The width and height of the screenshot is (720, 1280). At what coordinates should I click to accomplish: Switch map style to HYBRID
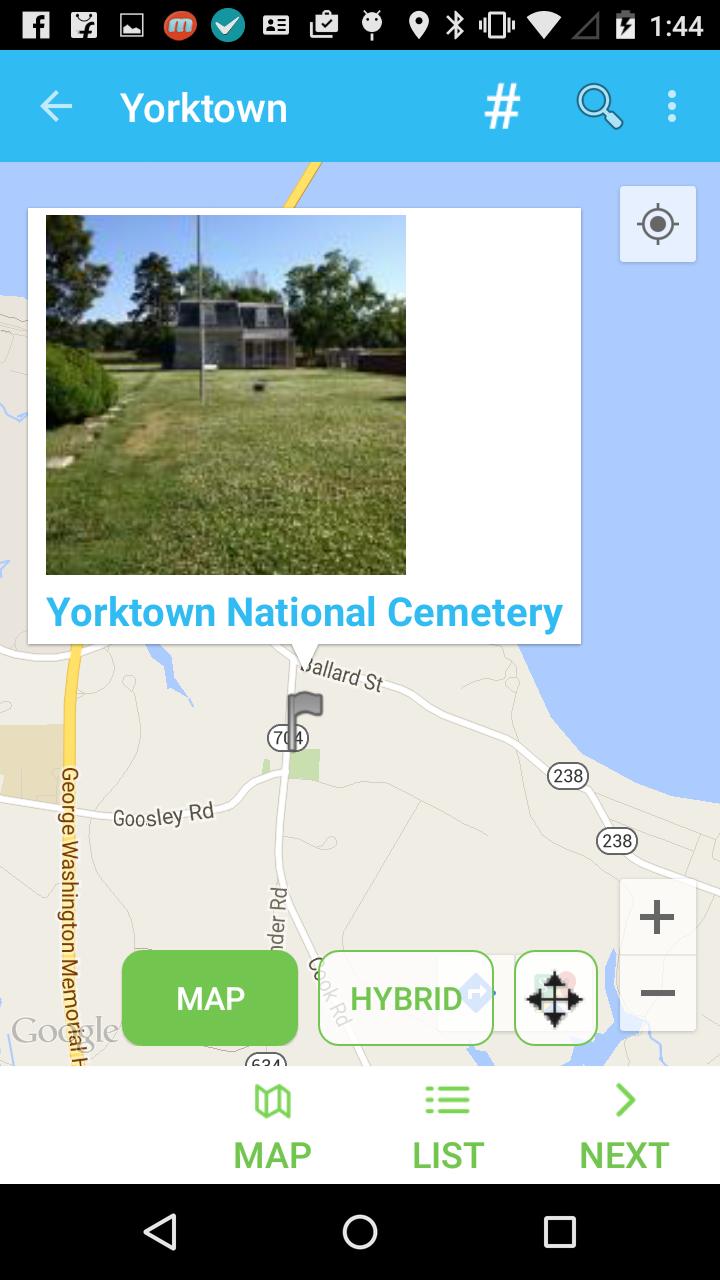(x=405, y=997)
